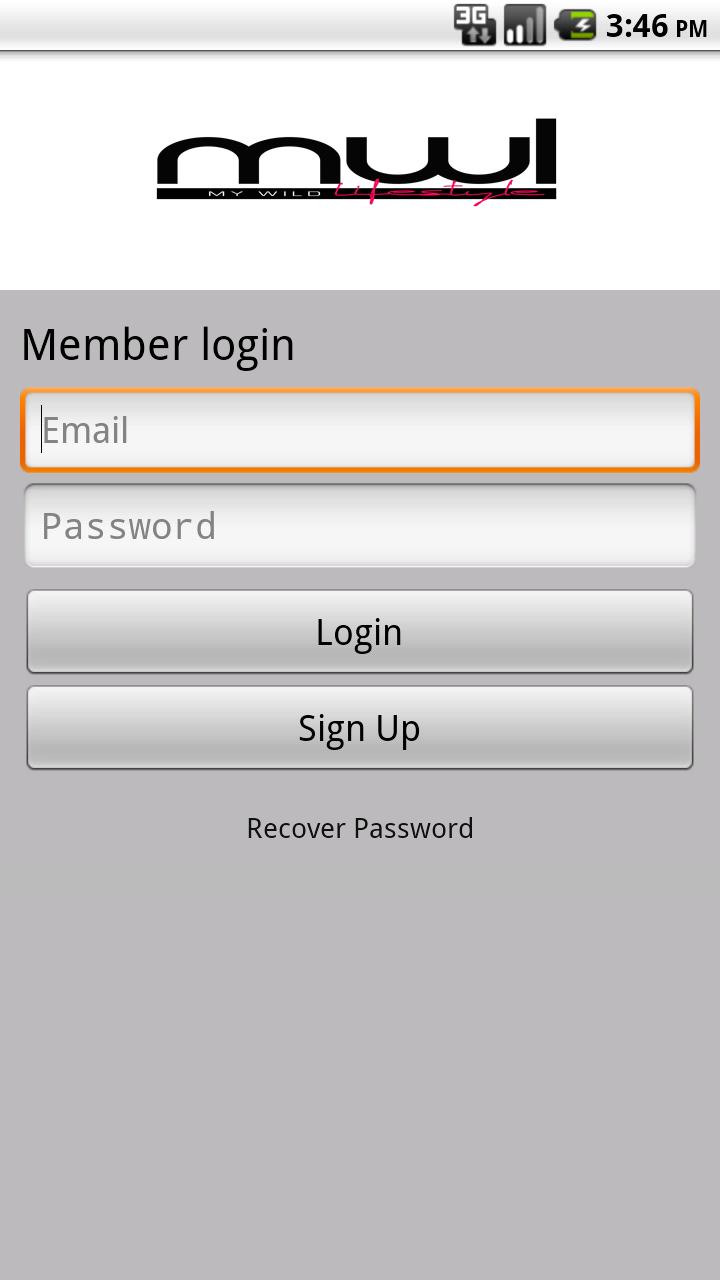Click the Password placeholder text

[x=129, y=524]
